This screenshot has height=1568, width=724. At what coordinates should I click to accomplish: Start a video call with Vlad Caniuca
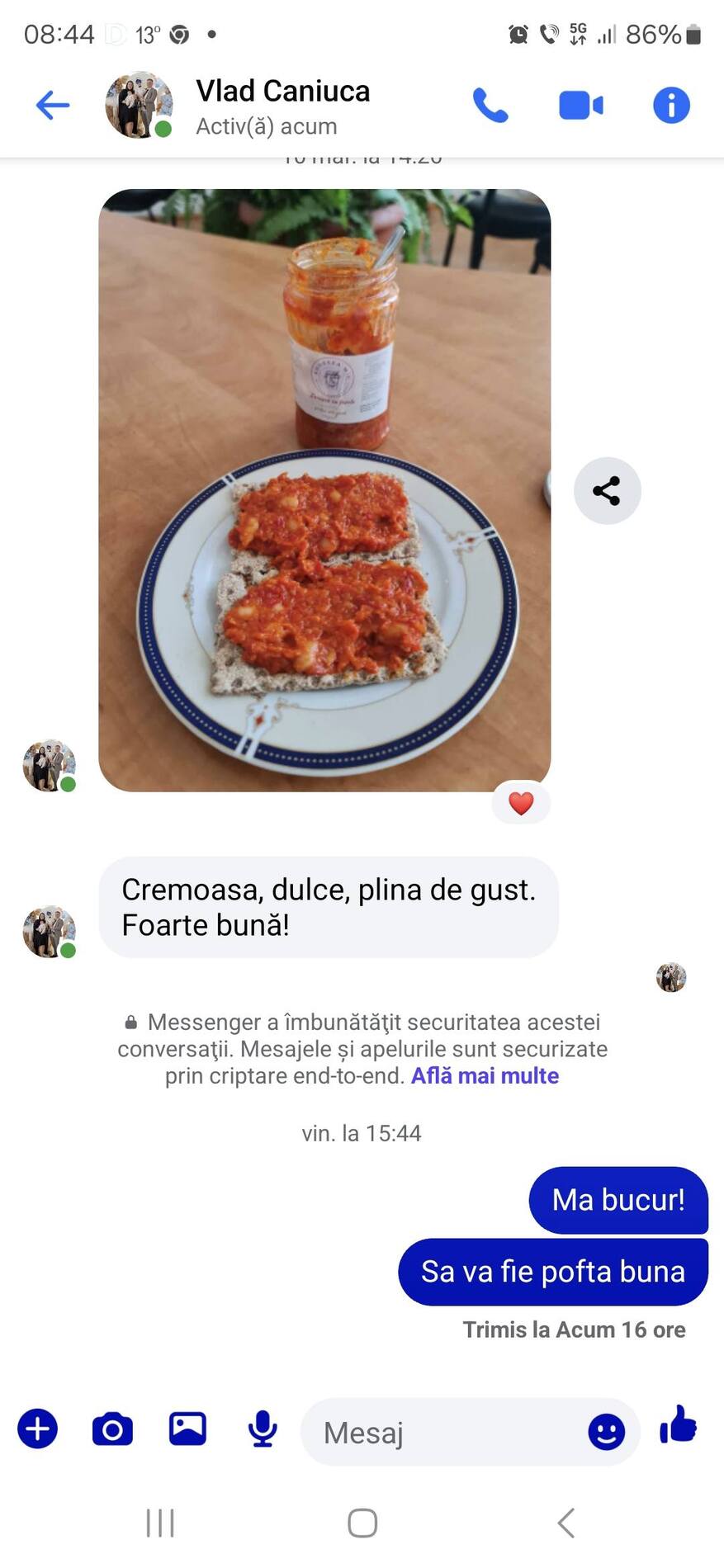click(x=581, y=106)
